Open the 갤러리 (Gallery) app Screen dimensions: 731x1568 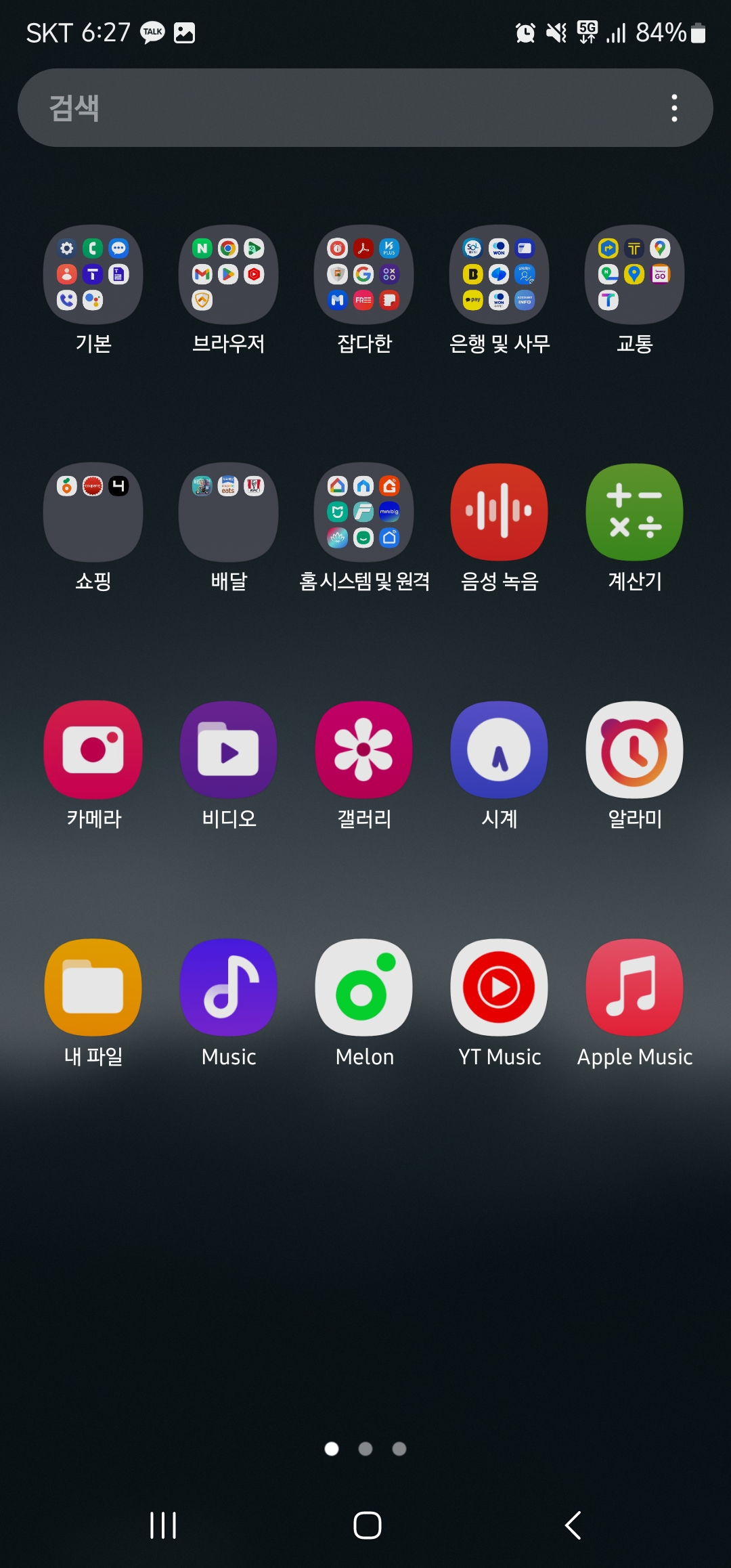coord(363,750)
